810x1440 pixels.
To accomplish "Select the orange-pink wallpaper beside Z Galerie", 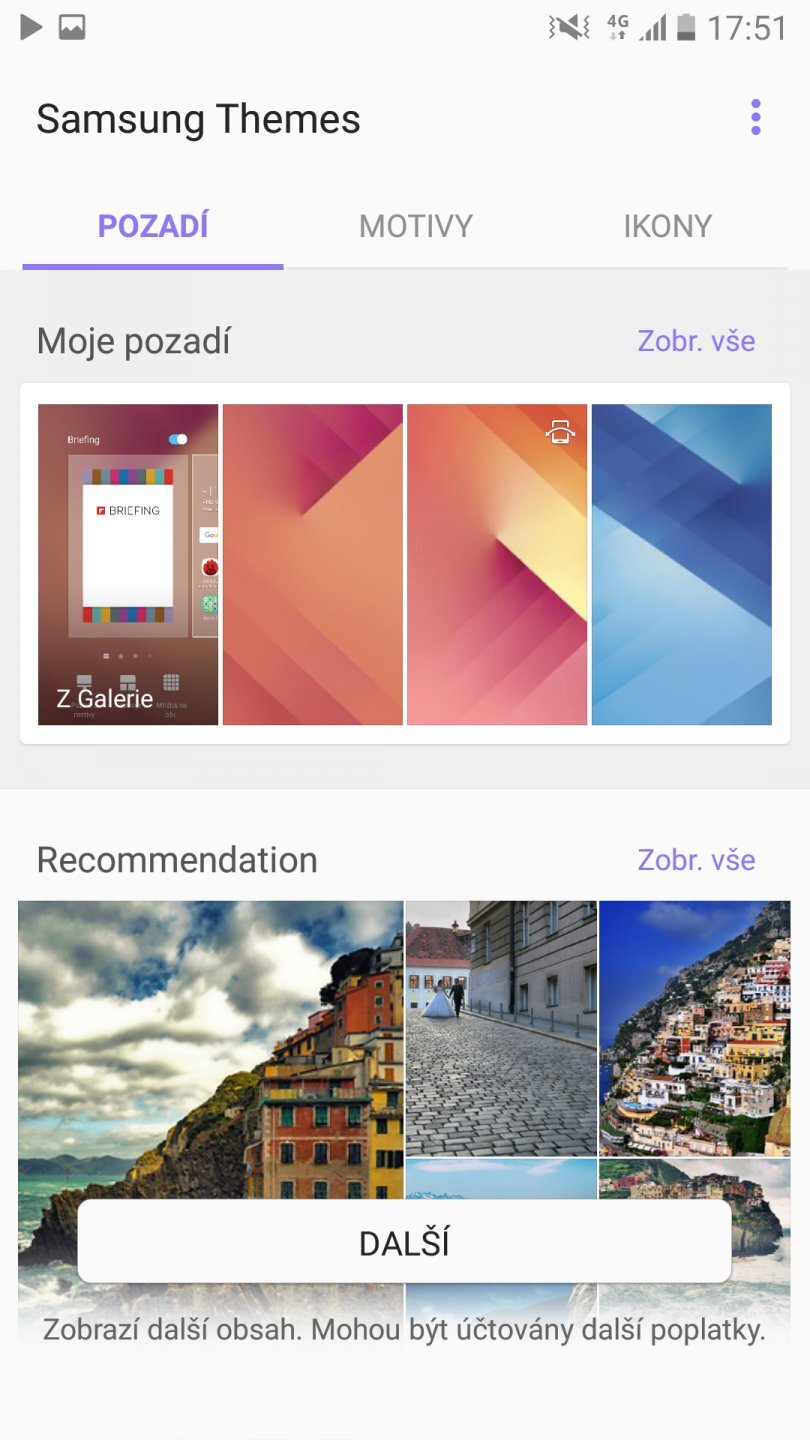I will pos(312,564).
